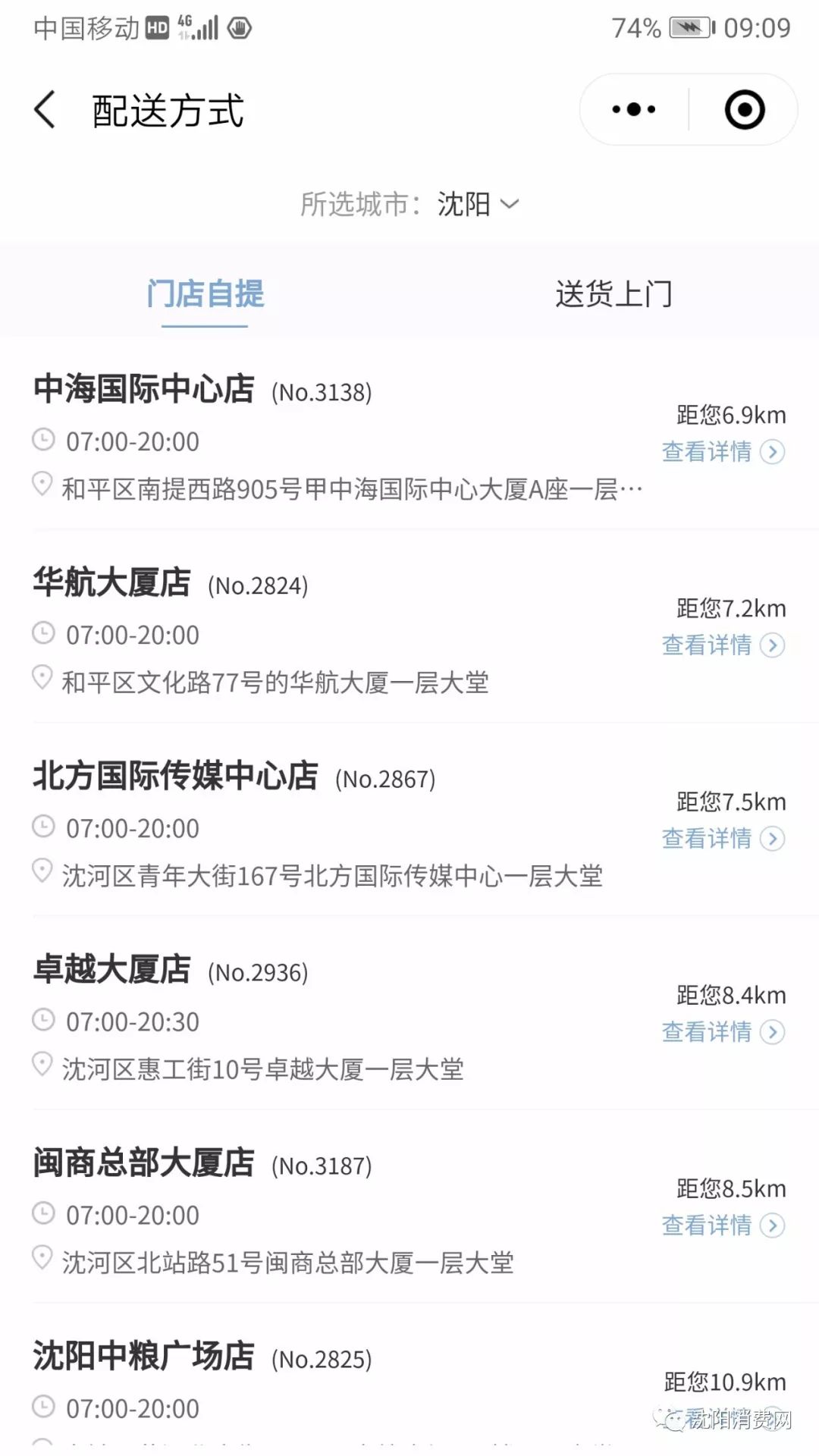Choose the 北方国际传媒中心店 store
This screenshot has width=819, height=1456.
click(176, 777)
